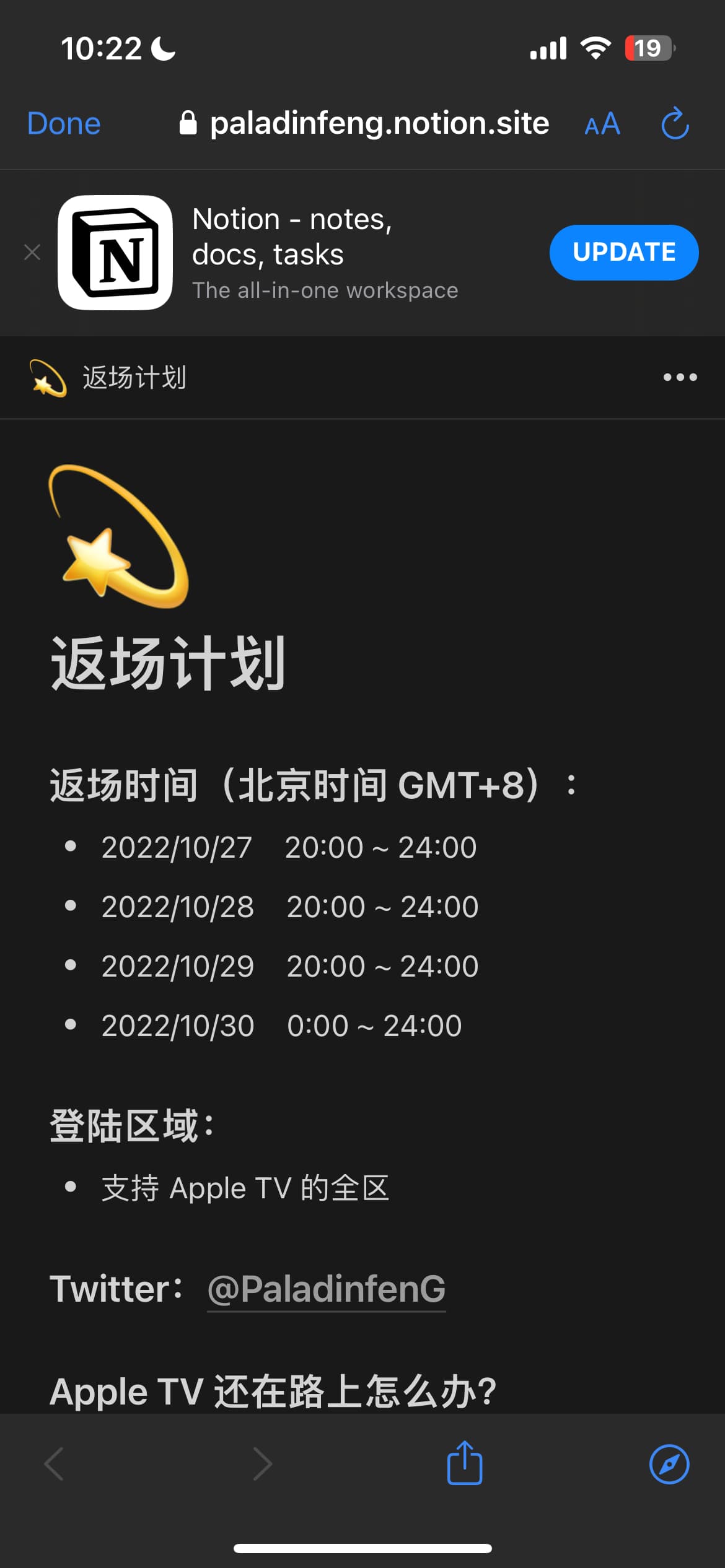Viewport: 725px width, 1568px height.
Task: Dismiss the Notion app banner
Action: tap(32, 252)
